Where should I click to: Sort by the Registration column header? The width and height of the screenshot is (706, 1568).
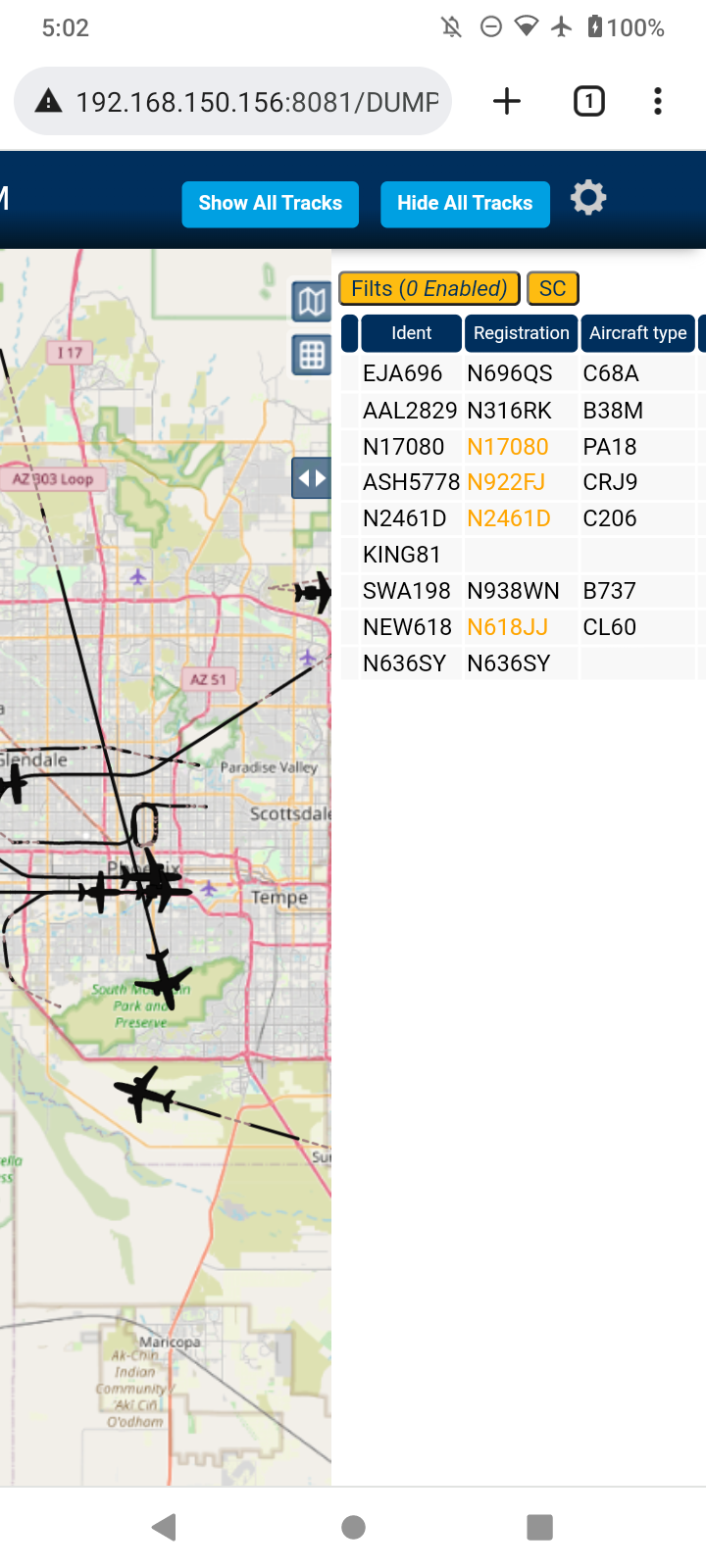(521, 333)
